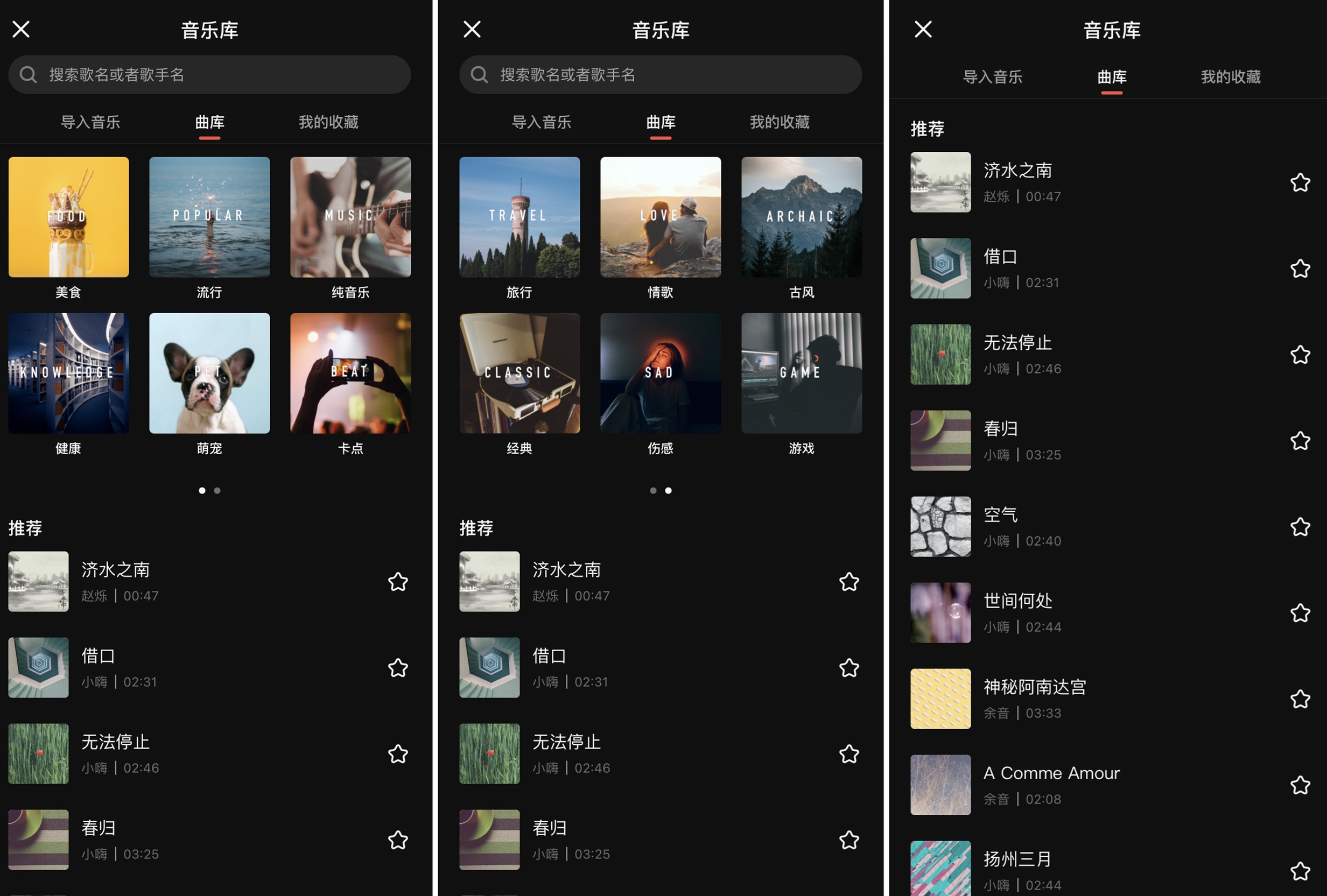Open the 卡点 beat category
This screenshot has height=896, width=1327.
[350, 373]
